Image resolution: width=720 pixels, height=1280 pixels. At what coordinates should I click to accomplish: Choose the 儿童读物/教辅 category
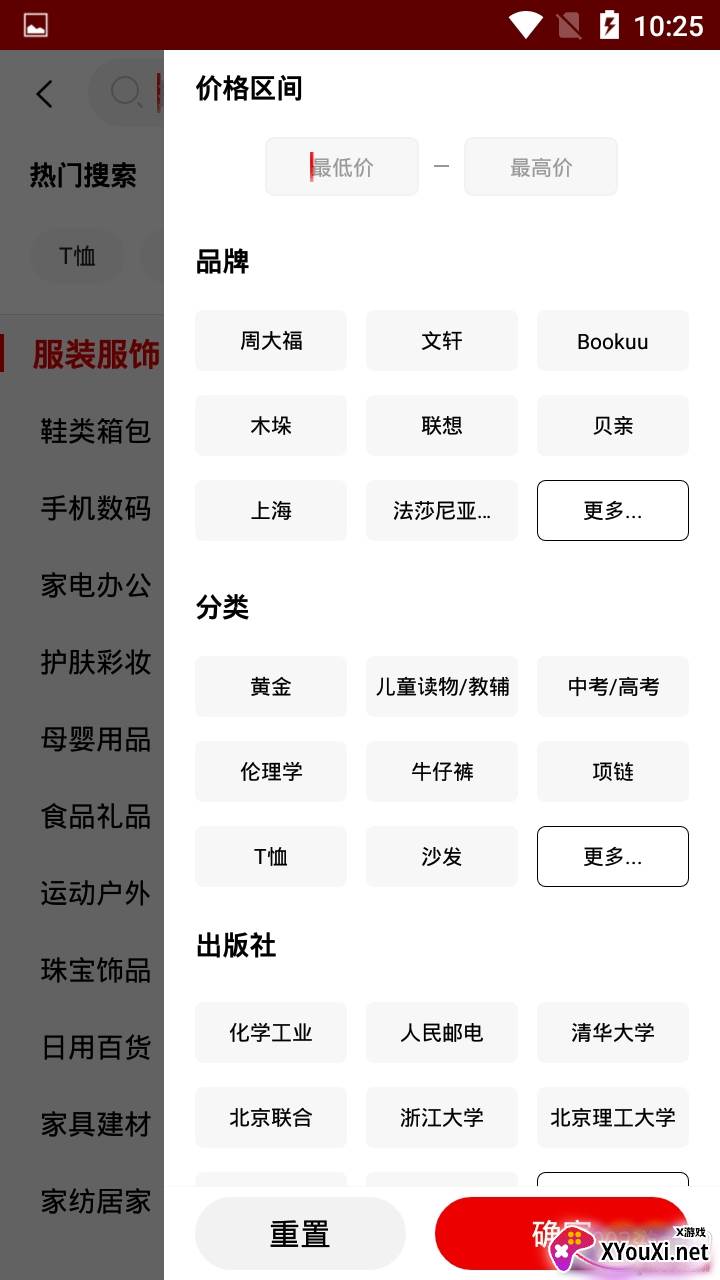pyautogui.click(x=442, y=687)
